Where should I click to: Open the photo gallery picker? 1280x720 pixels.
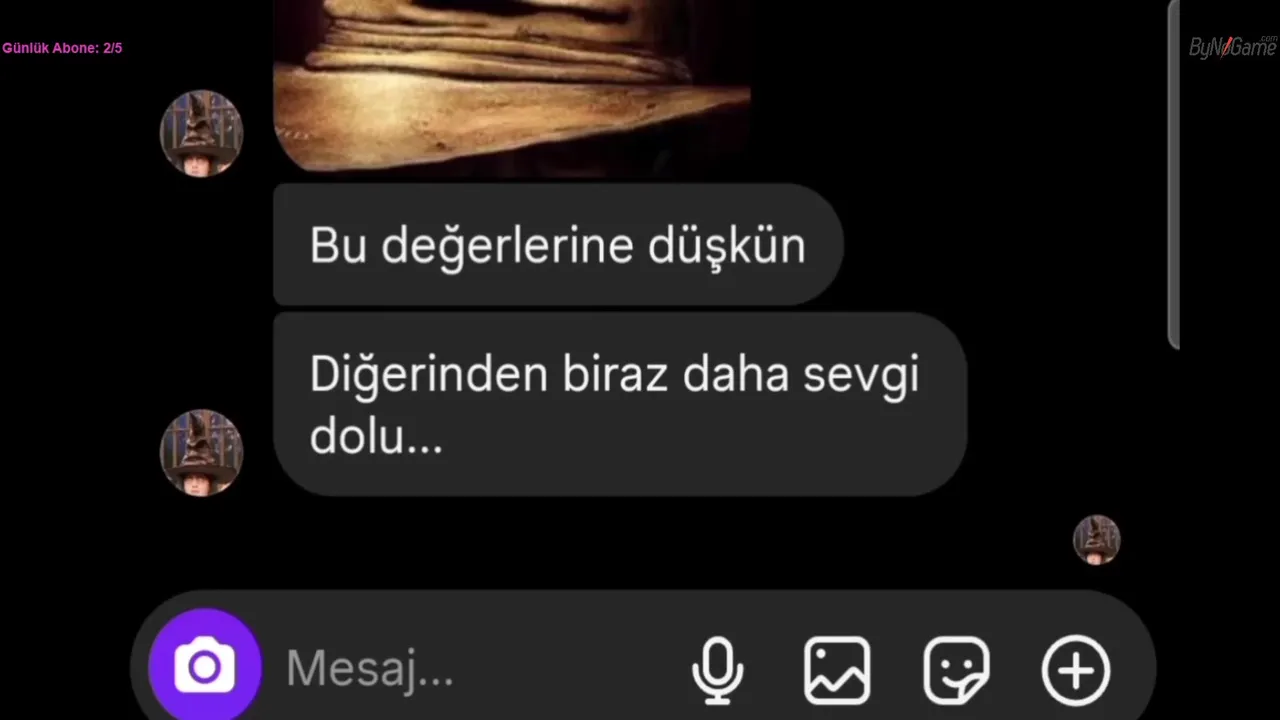point(837,669)
